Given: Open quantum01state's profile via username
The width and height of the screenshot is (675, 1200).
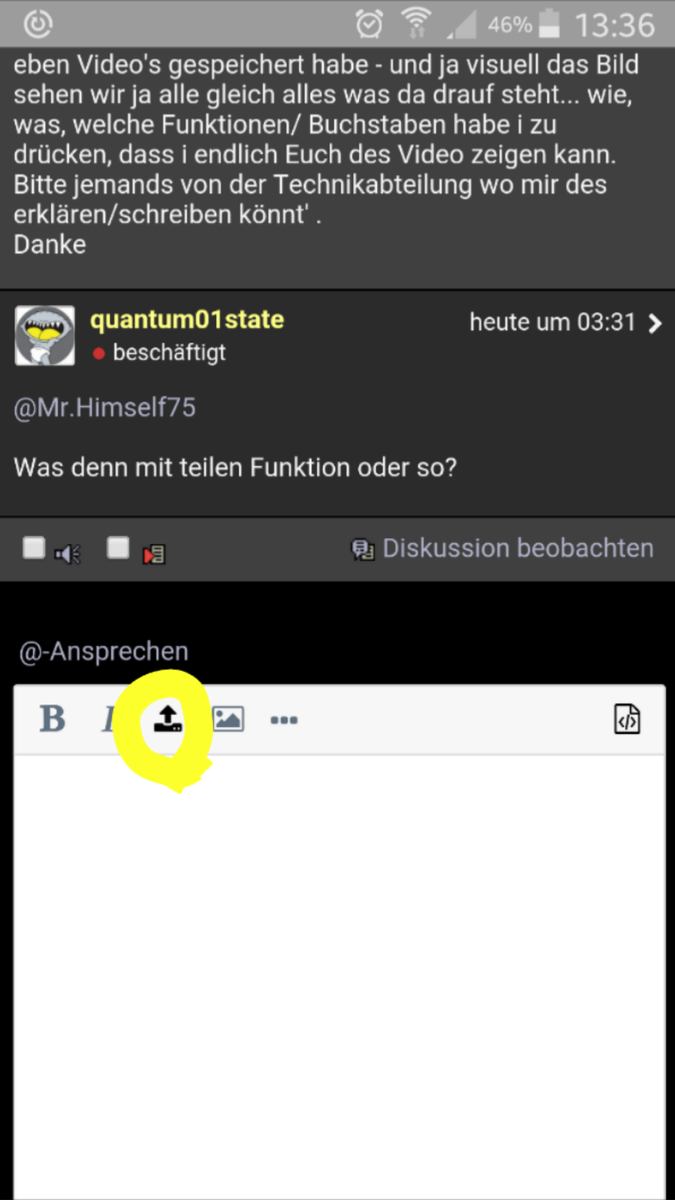Looking at the screenshot, I should point(187,320).
